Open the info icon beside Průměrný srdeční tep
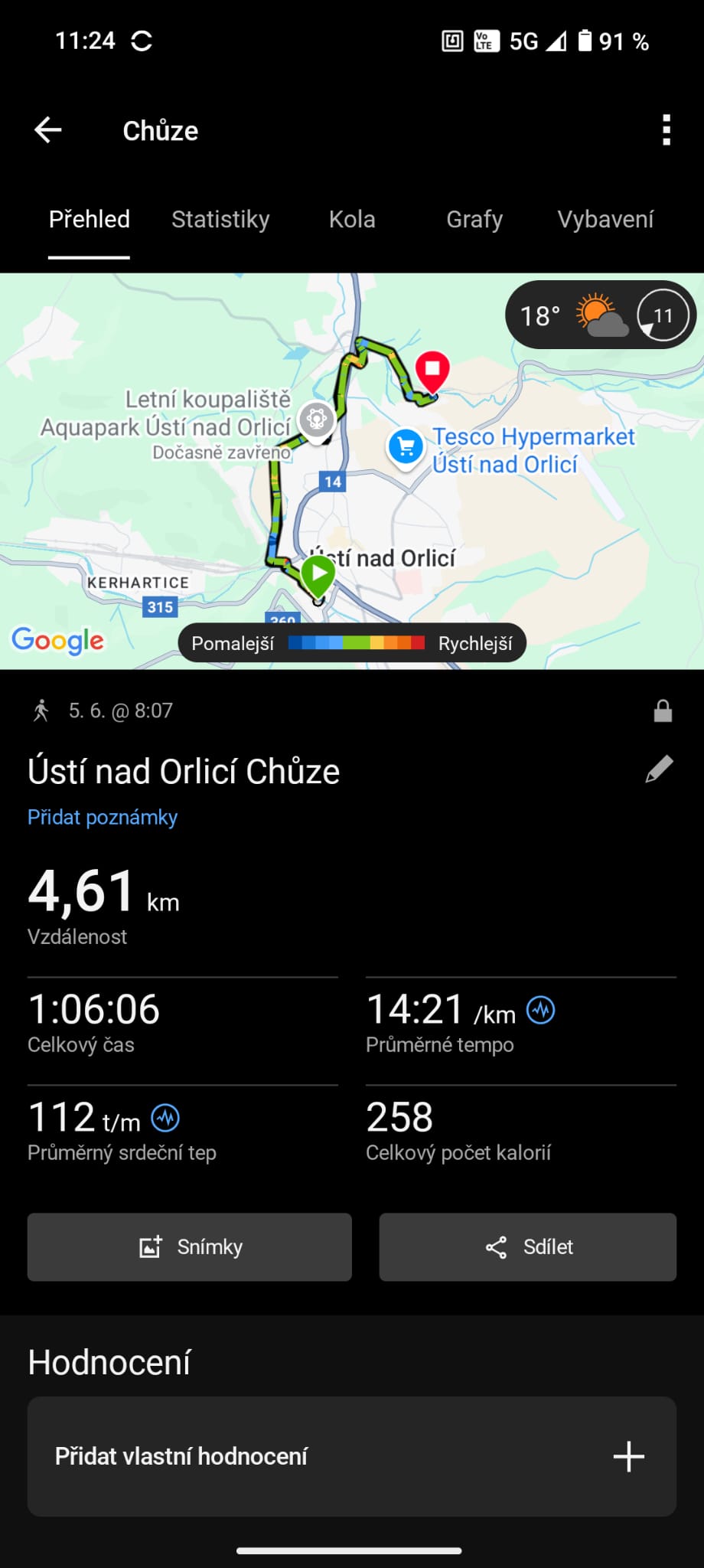Screen dimensions: 704x1568 coord(165,1119)
